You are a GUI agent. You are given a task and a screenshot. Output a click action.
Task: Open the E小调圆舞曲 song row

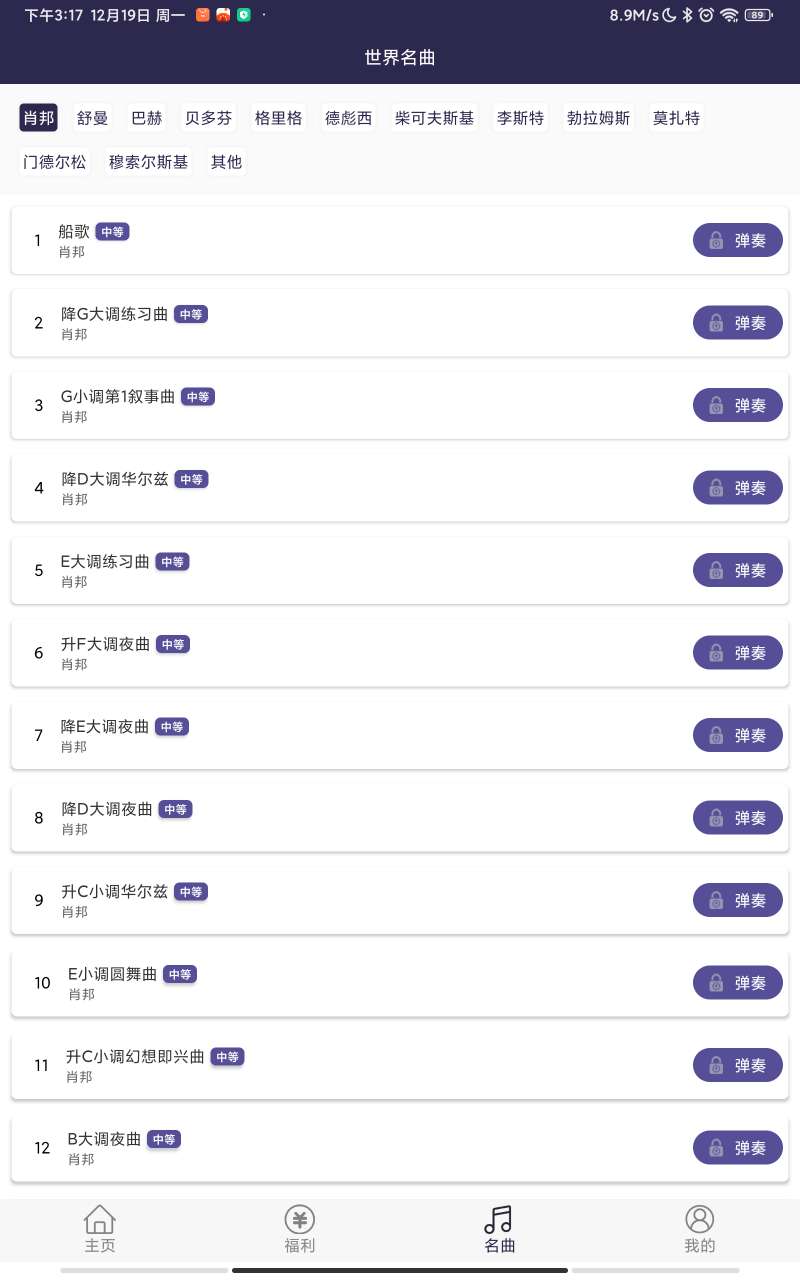point(400,983)
